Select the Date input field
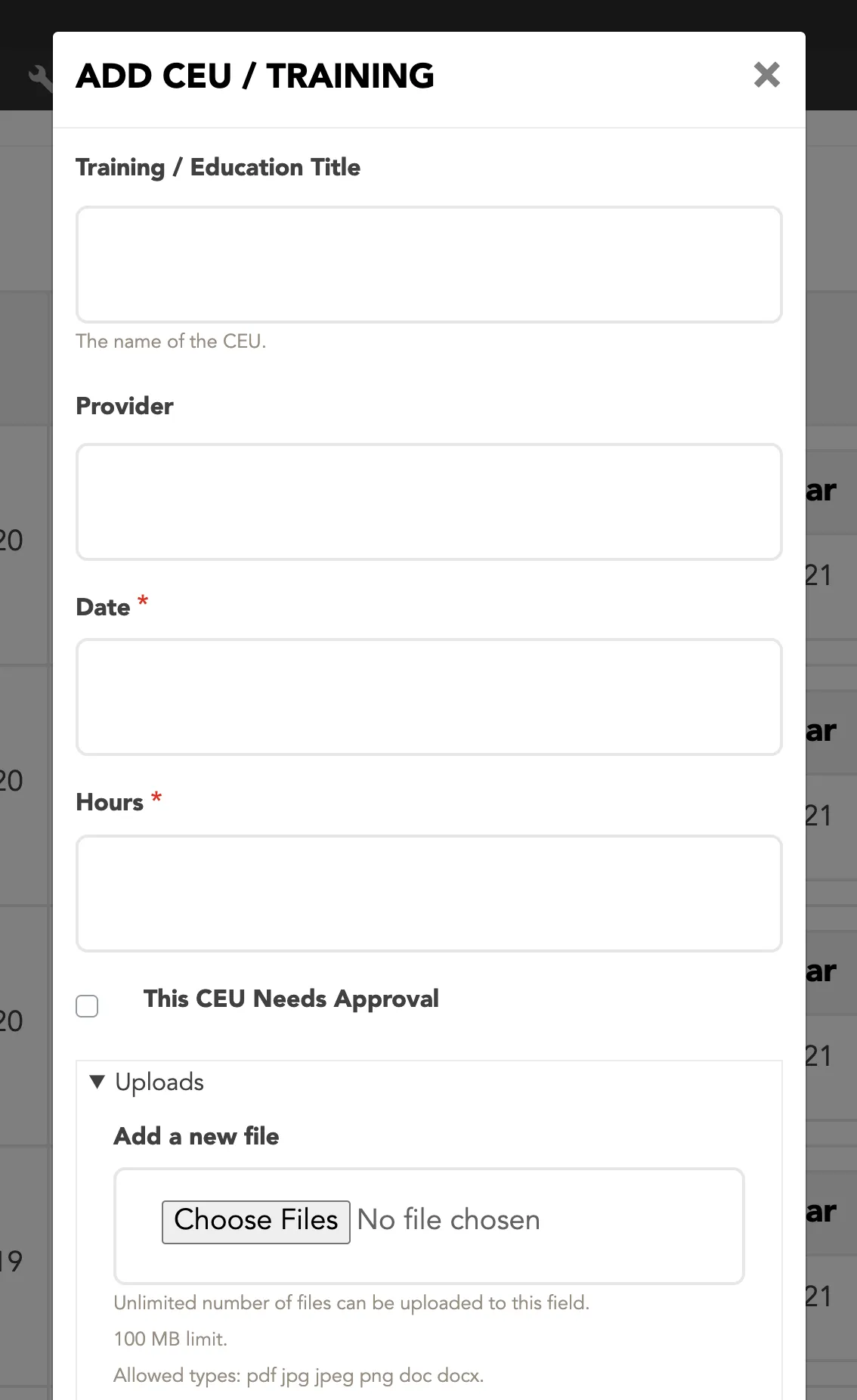Viewport: 857px width, 1400px height. pyautogui.click(x=428, y=697)
